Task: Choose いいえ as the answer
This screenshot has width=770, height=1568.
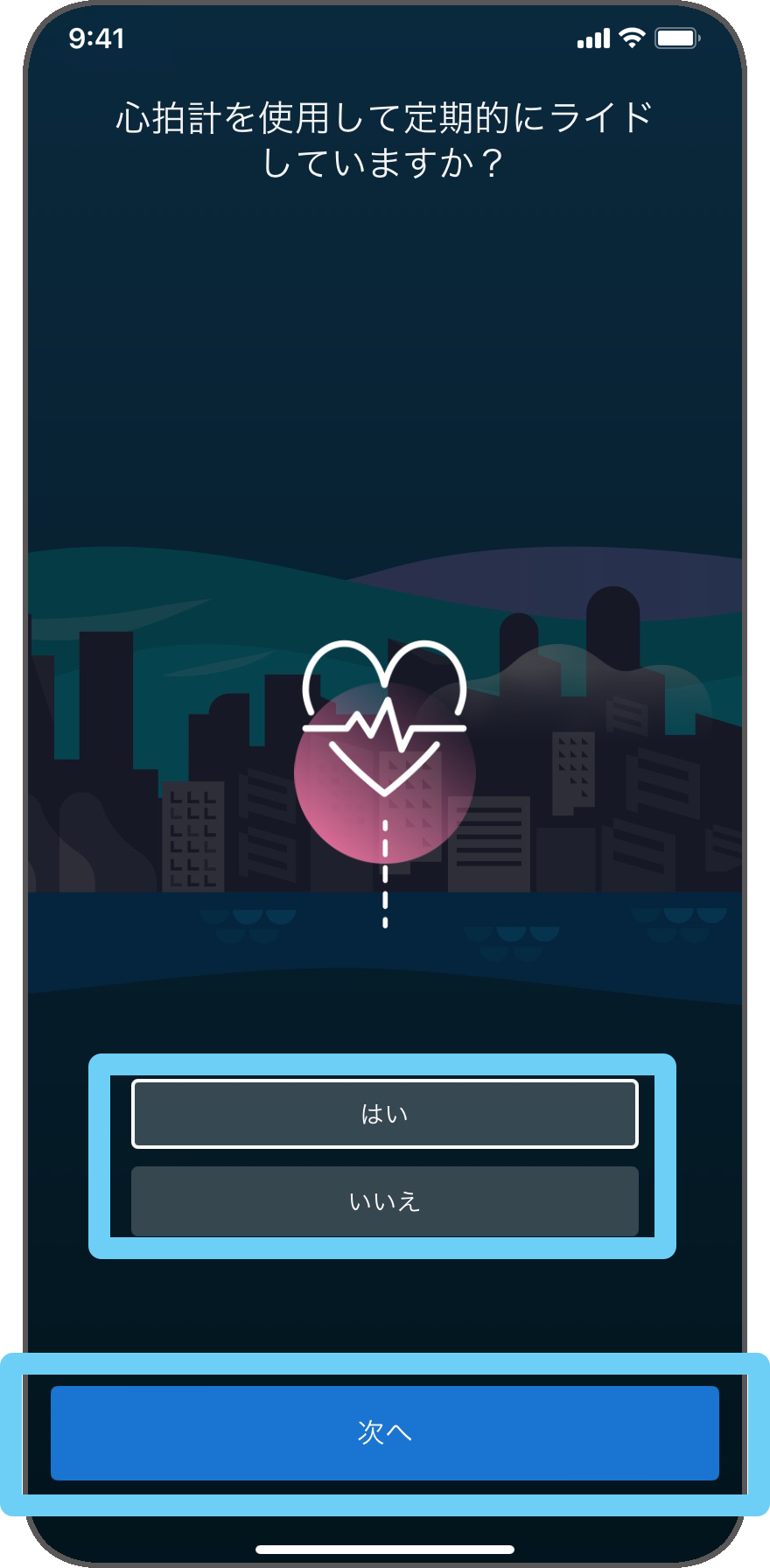Action: click(385, 1201)
